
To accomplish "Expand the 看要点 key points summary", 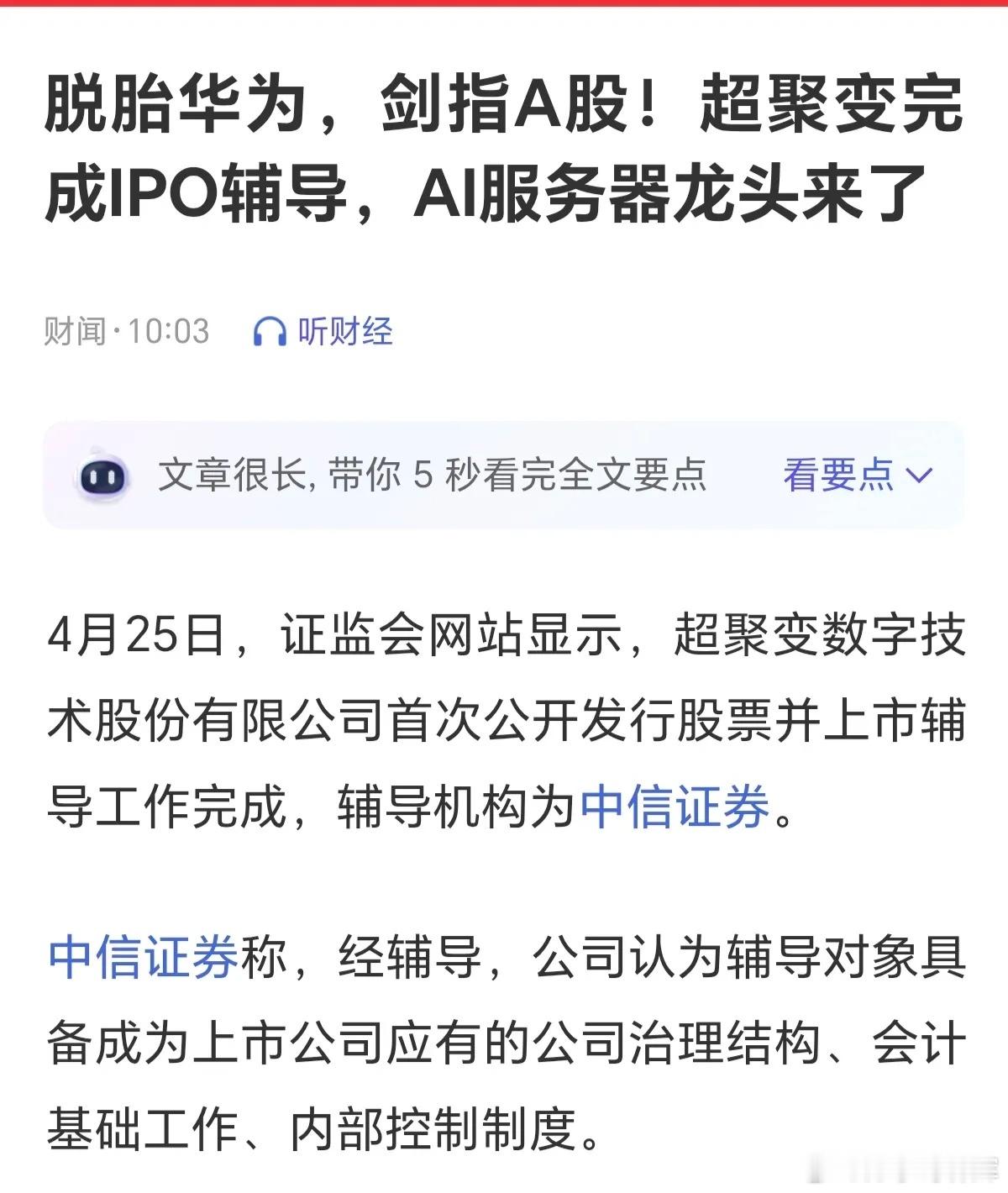I will tap(835, 476).
